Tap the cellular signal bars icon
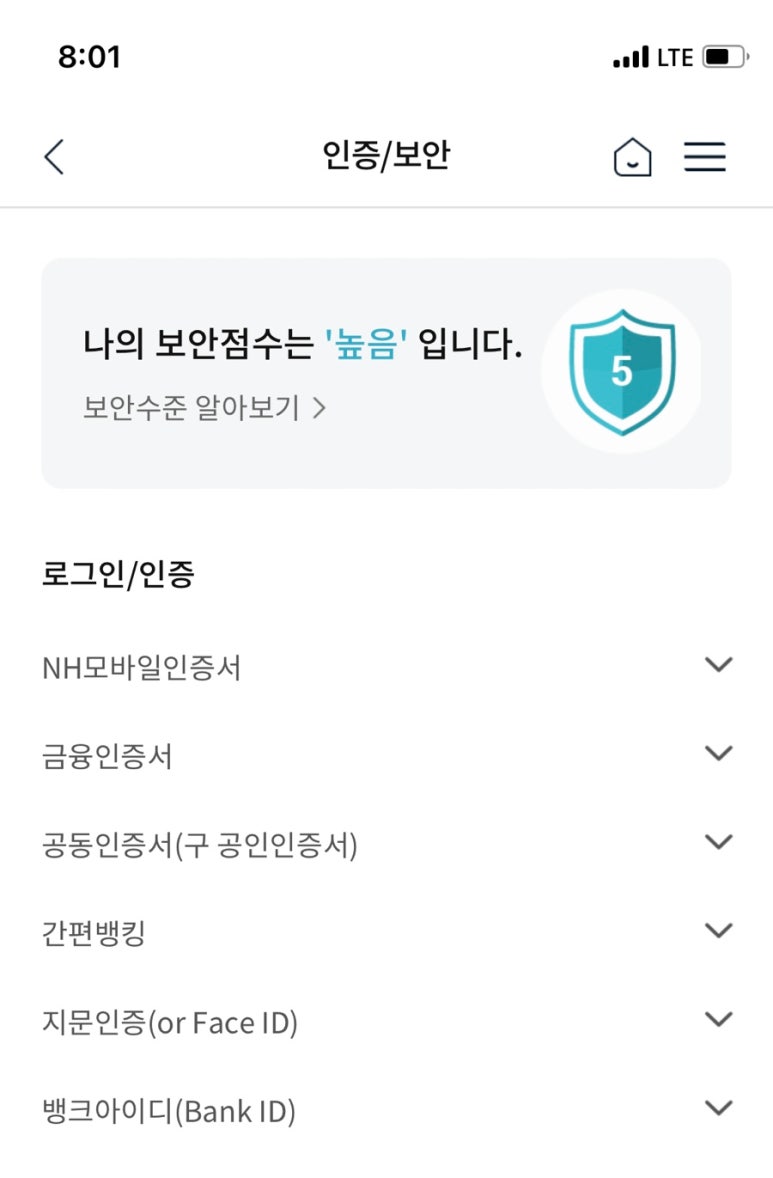The image size is (773, 1178). (630, 56)
